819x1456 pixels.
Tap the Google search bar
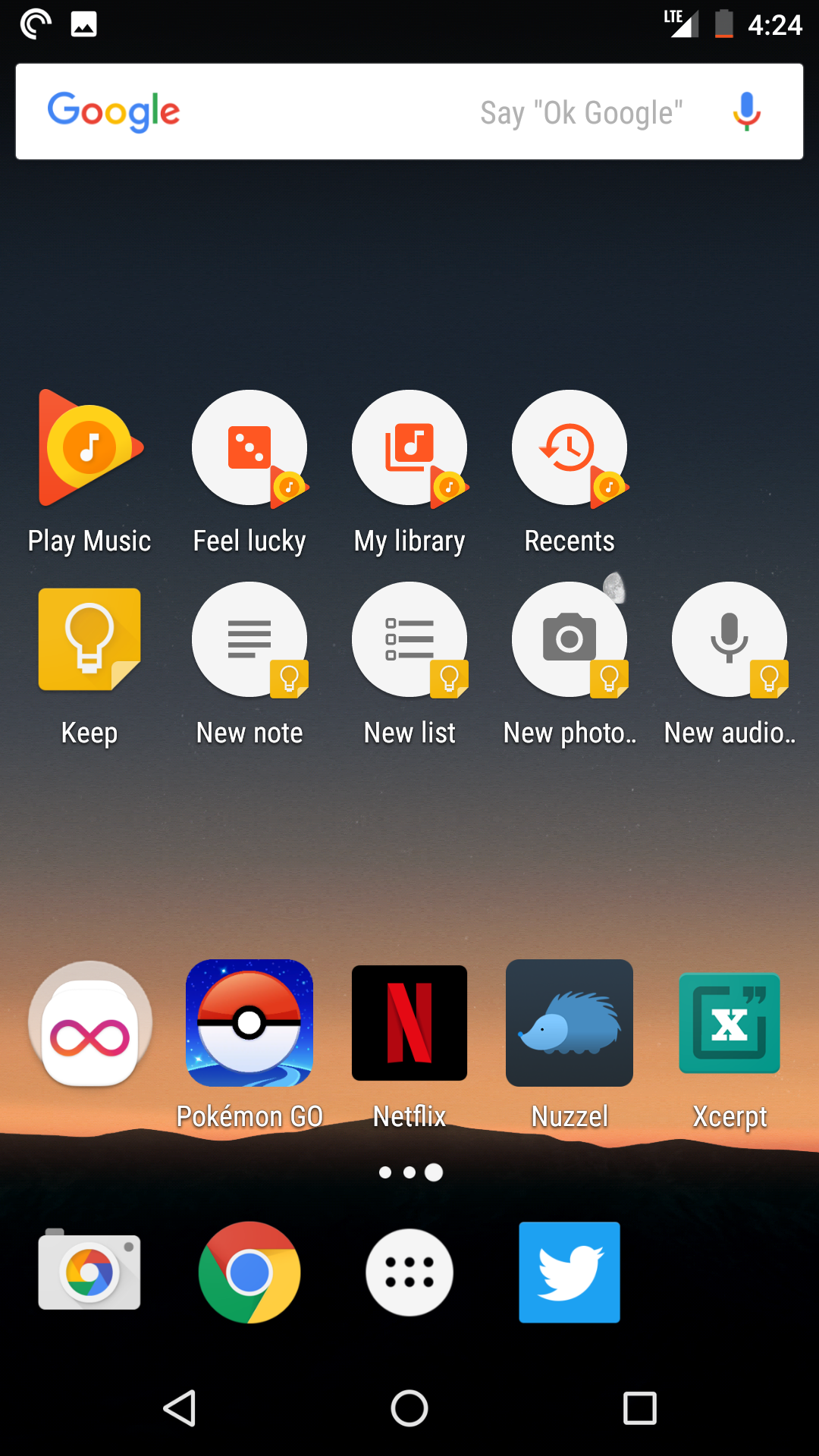coord(379,111)
